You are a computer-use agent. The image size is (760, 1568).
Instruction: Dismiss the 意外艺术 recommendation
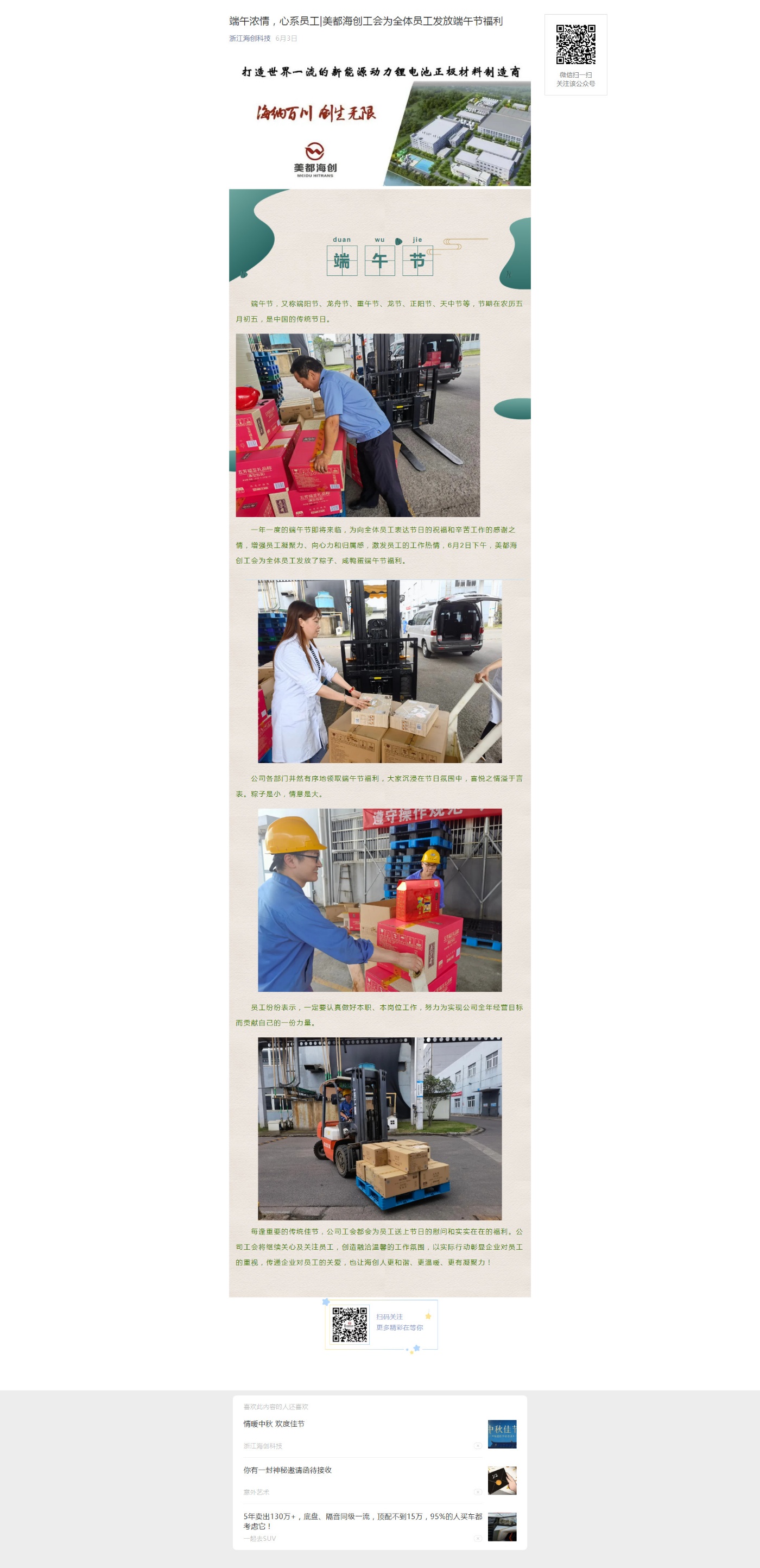pyautogui.click(x=478, y=1492)
